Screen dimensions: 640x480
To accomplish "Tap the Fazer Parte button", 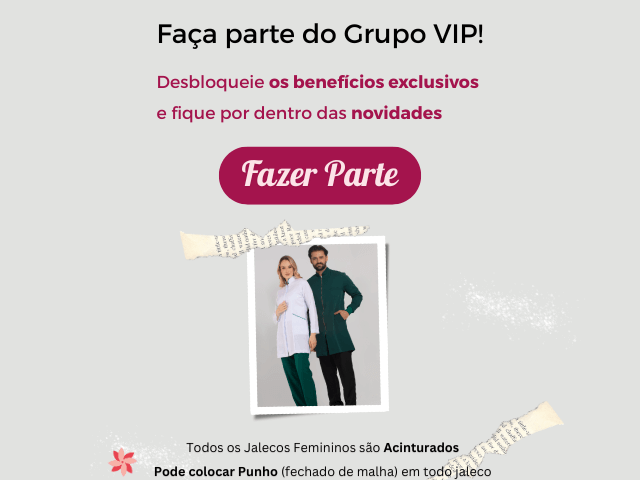I will [320, 175].
